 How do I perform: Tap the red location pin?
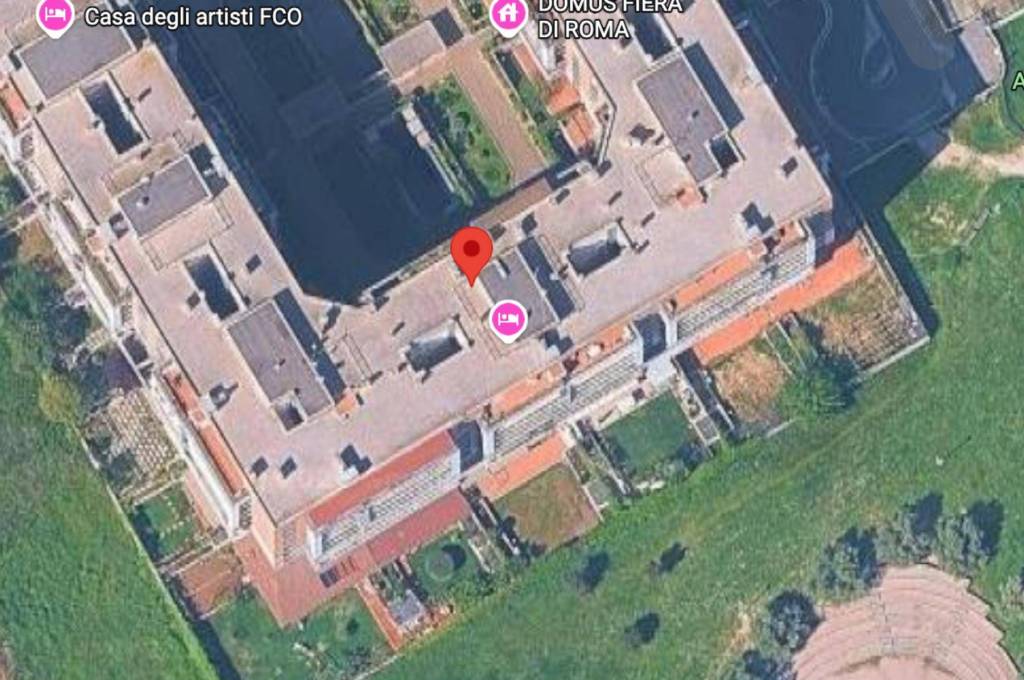tap(472, 252)
